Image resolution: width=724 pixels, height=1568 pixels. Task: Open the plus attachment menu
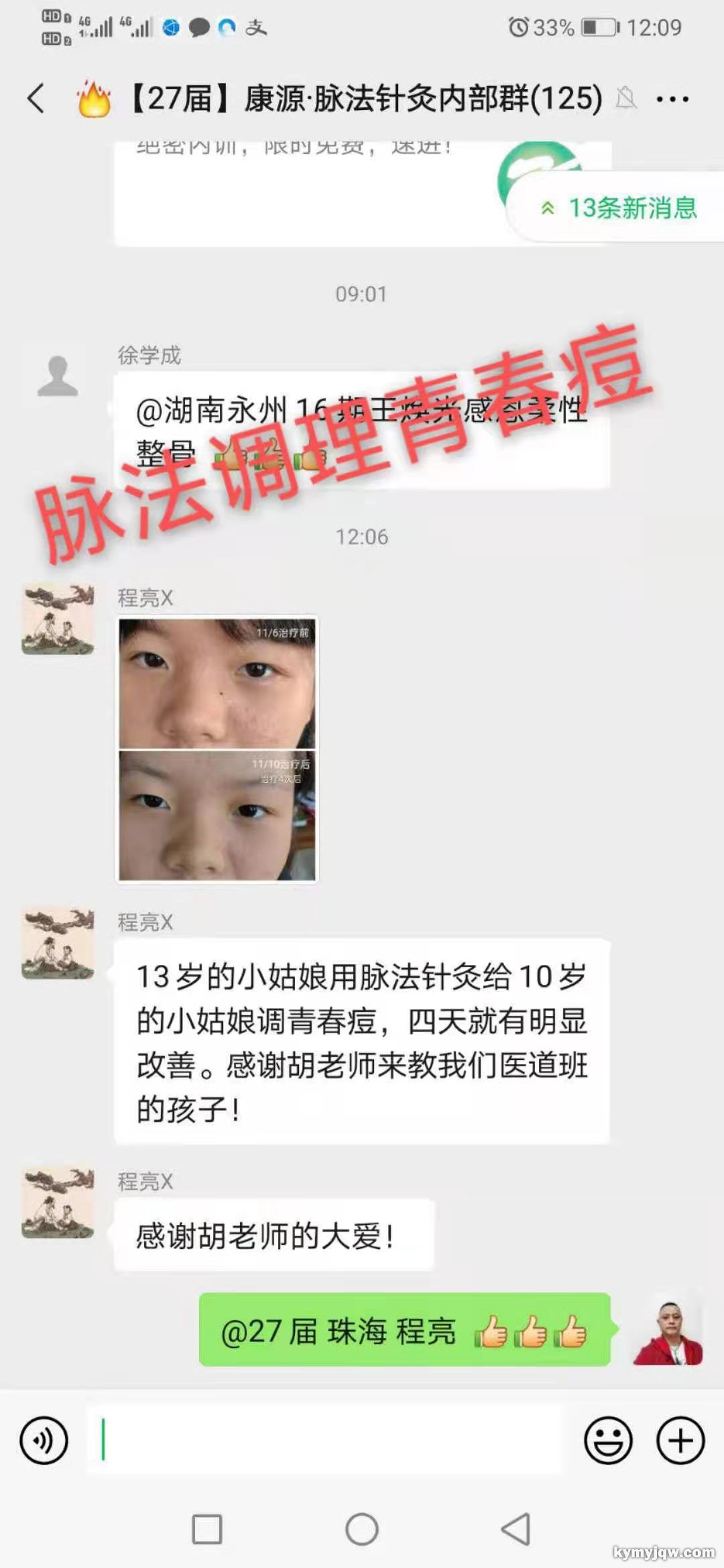(x=680, y=1440)
